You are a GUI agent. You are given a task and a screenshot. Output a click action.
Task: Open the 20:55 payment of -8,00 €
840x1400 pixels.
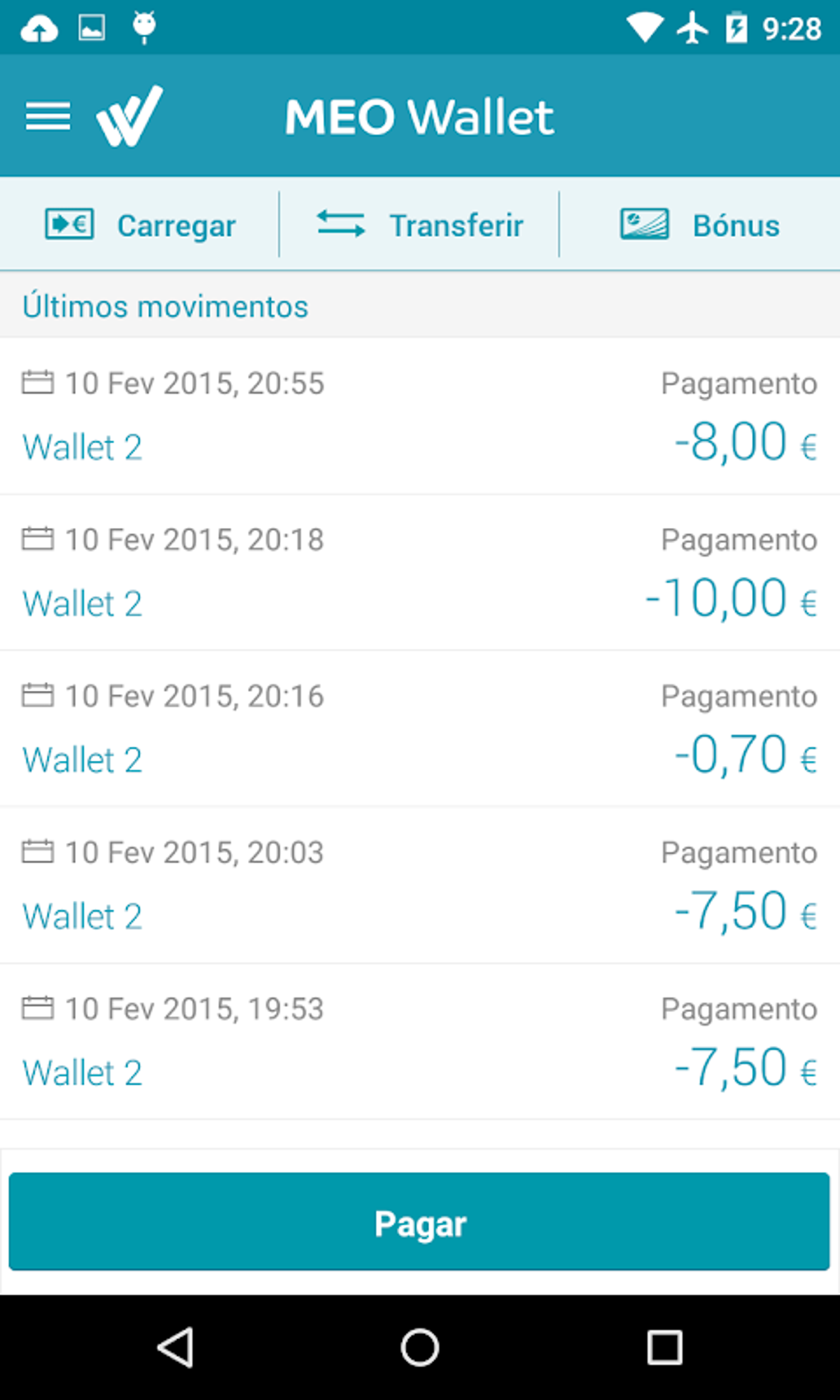coord(420,416)
